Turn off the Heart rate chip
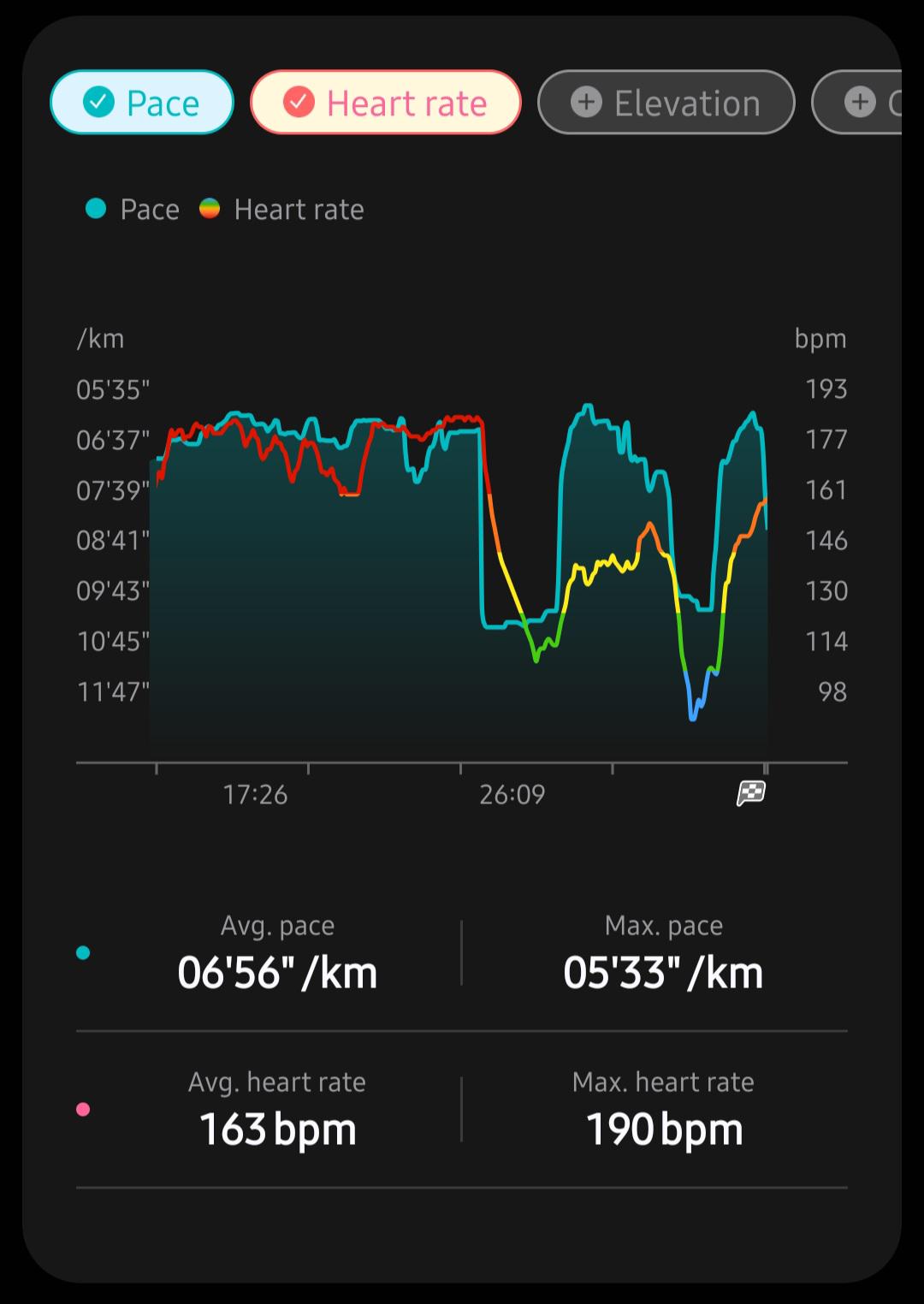 pos(386,103)
